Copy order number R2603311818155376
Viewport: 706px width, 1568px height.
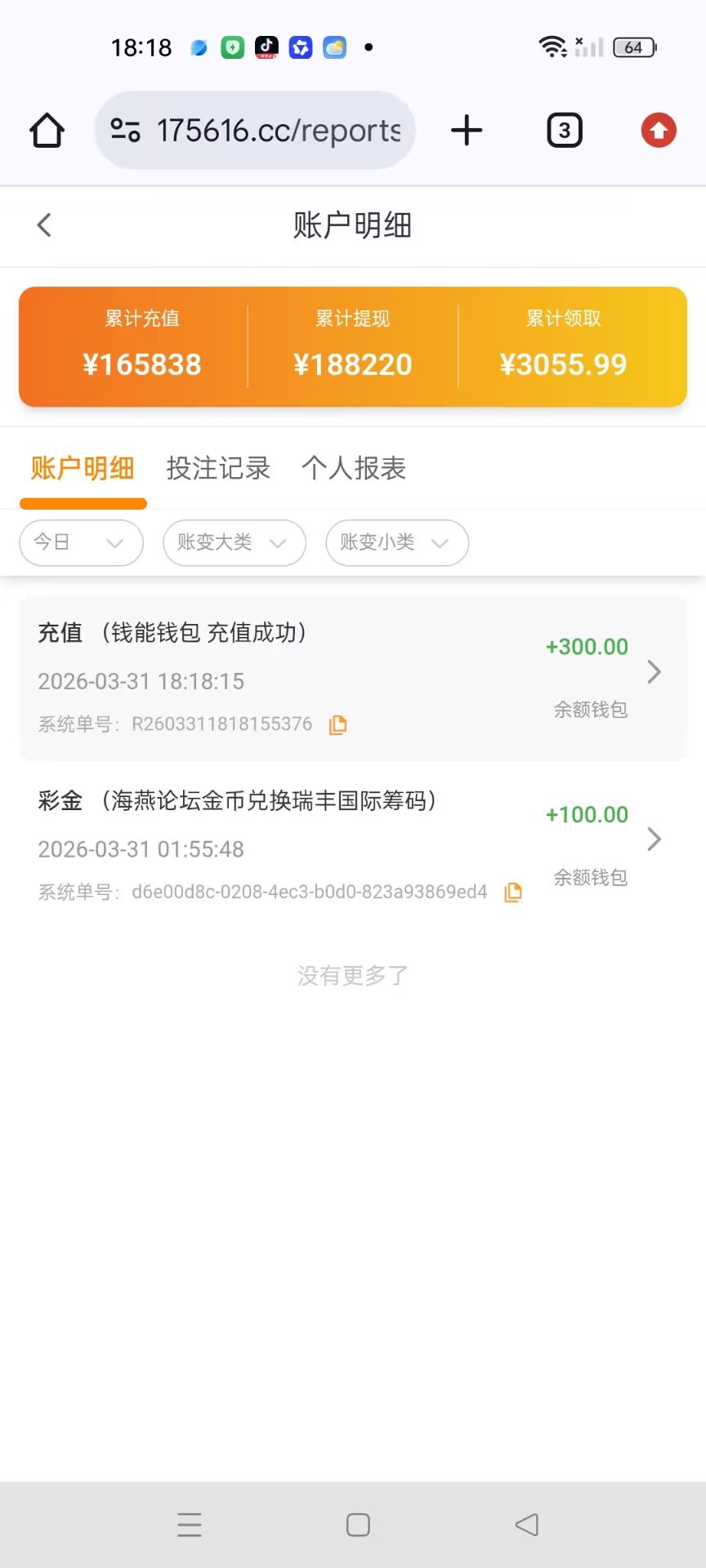click(x=337, y=725)
